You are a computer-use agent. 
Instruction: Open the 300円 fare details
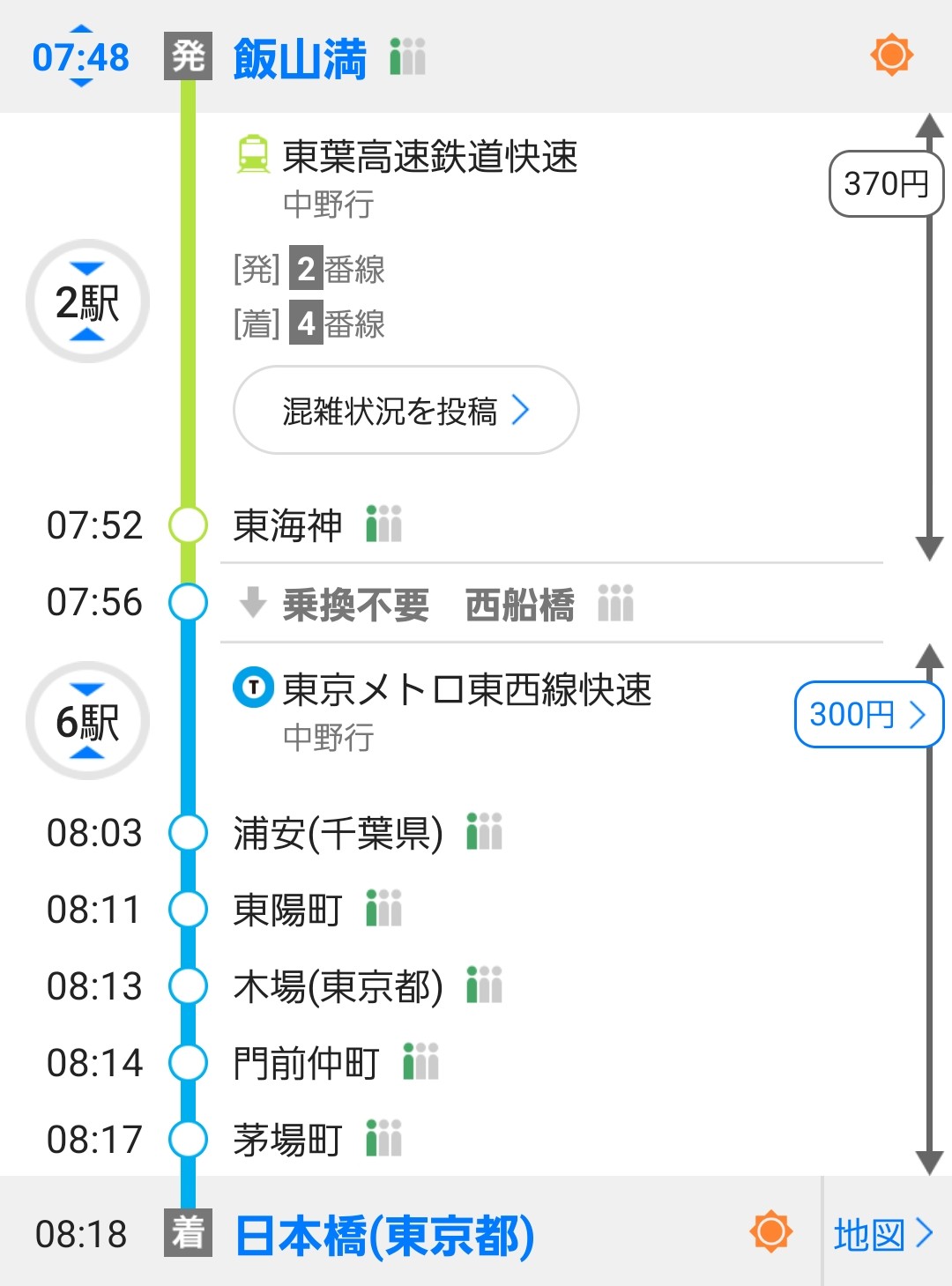click(867, 714)
